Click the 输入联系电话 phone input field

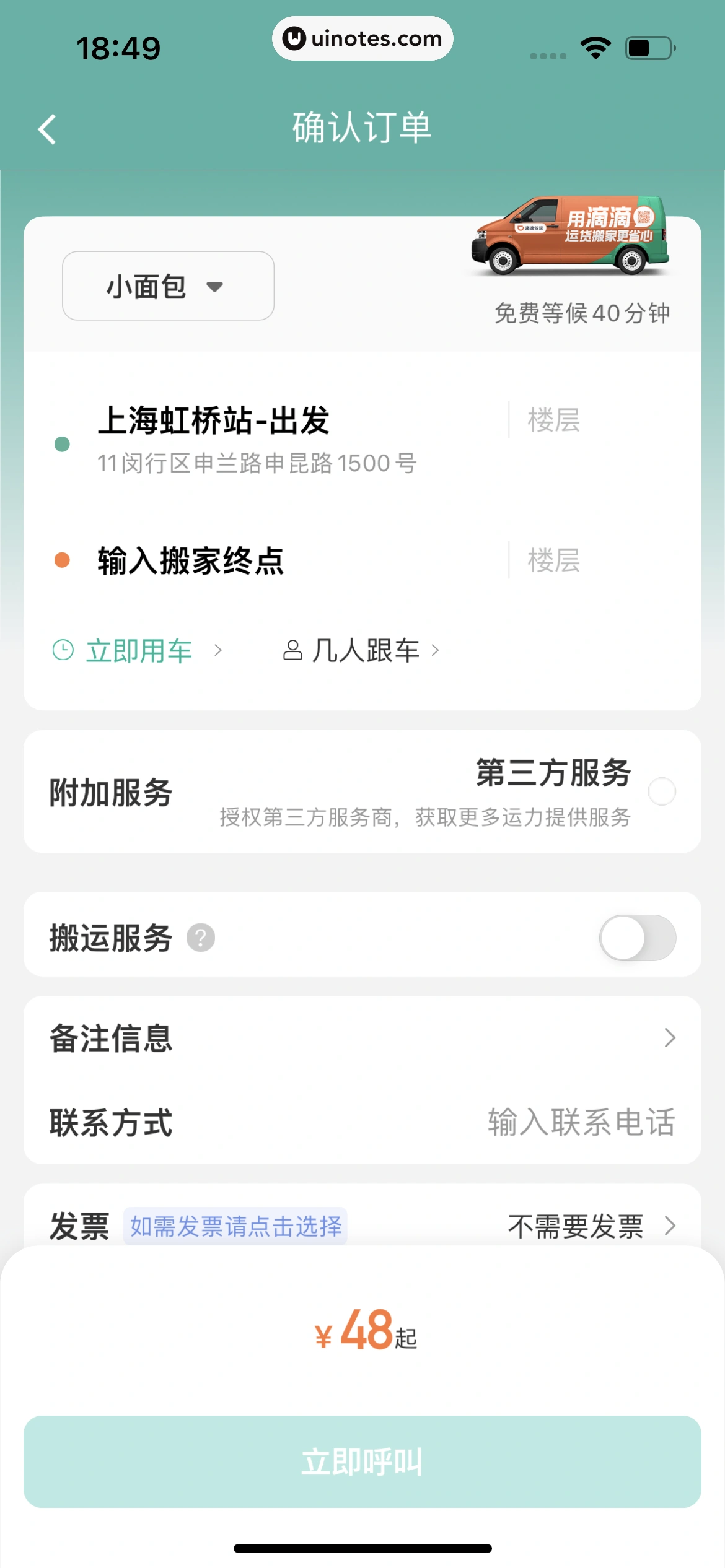click(x=581, y=1123)
